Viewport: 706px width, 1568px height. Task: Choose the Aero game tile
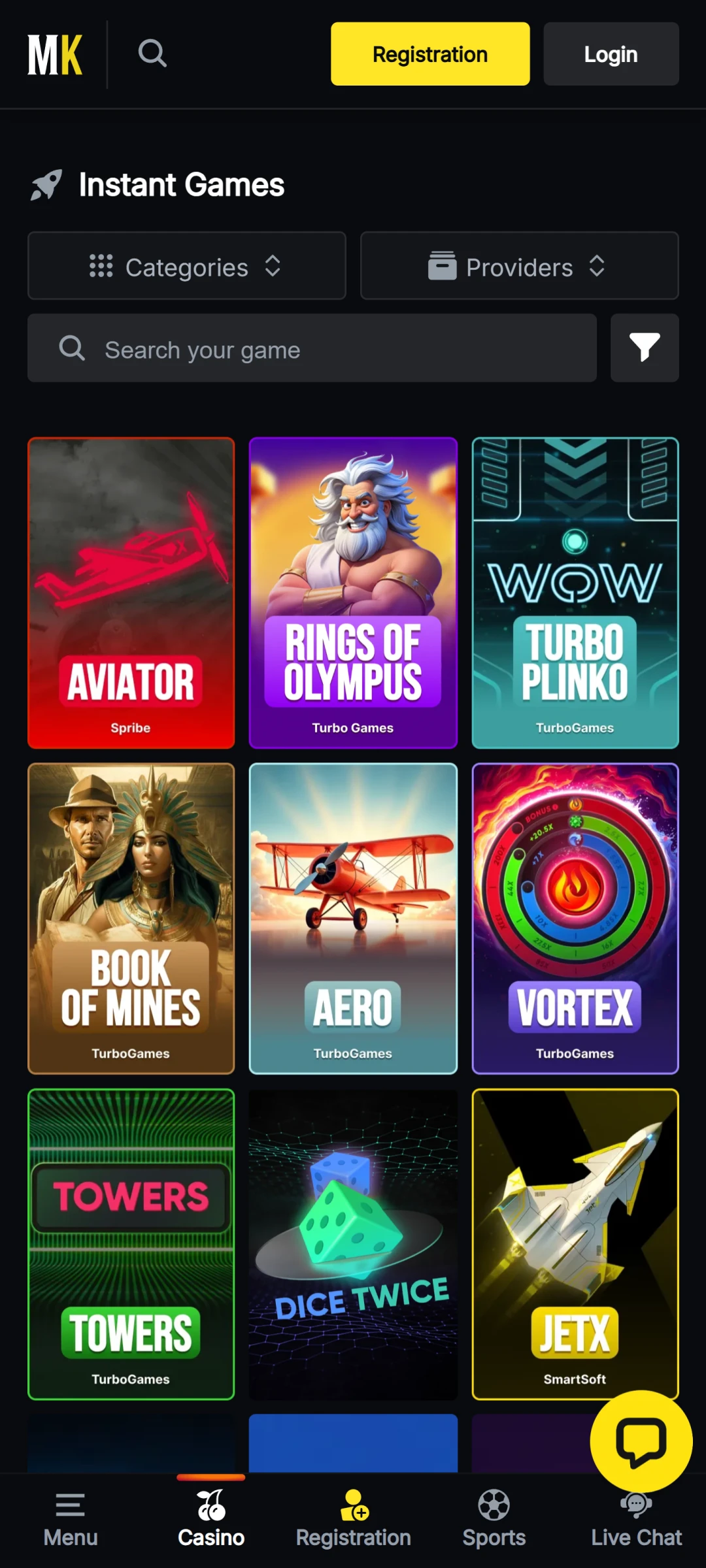(353, 918)
